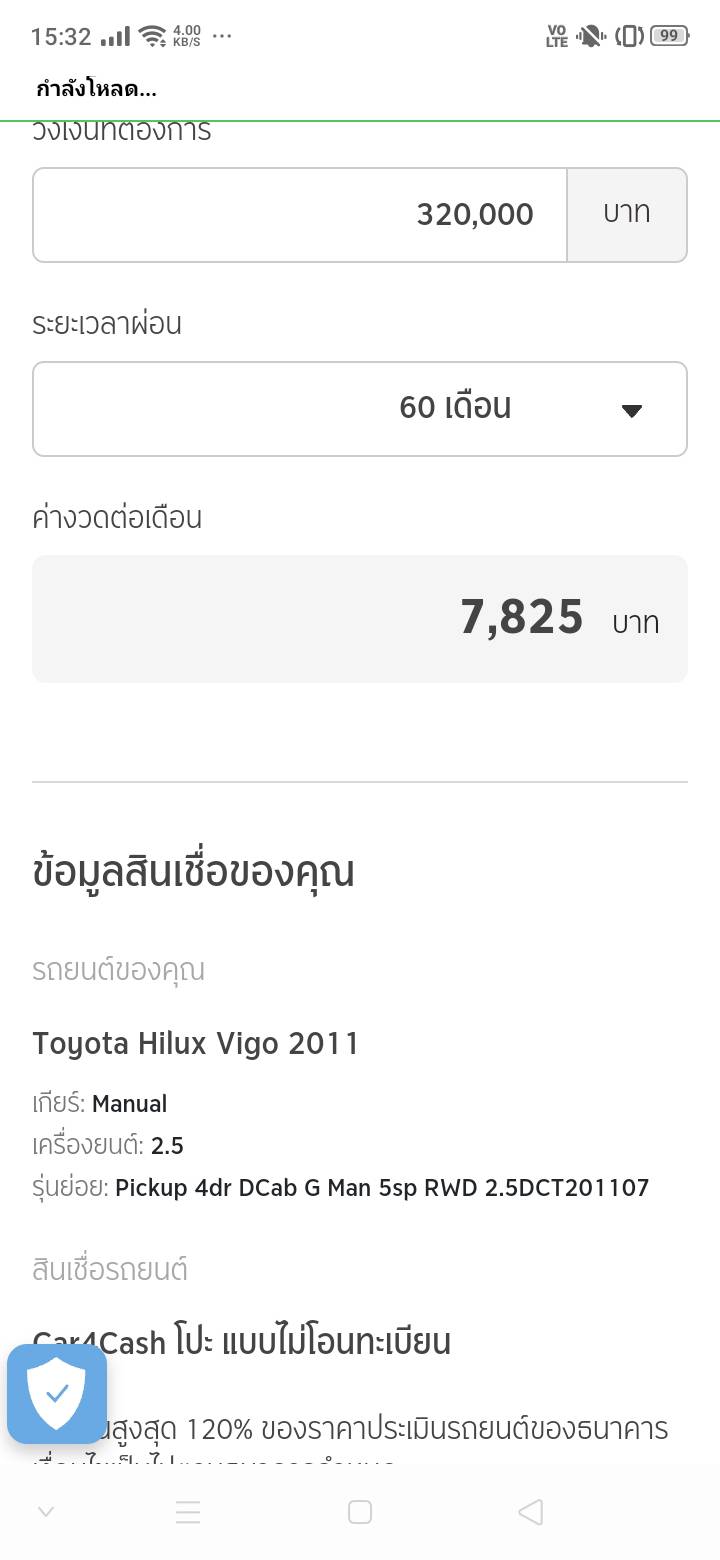This screenshot has height=1560, width=720.
Task: Tap the blue shield security button
Action: tap(57, 1393)
